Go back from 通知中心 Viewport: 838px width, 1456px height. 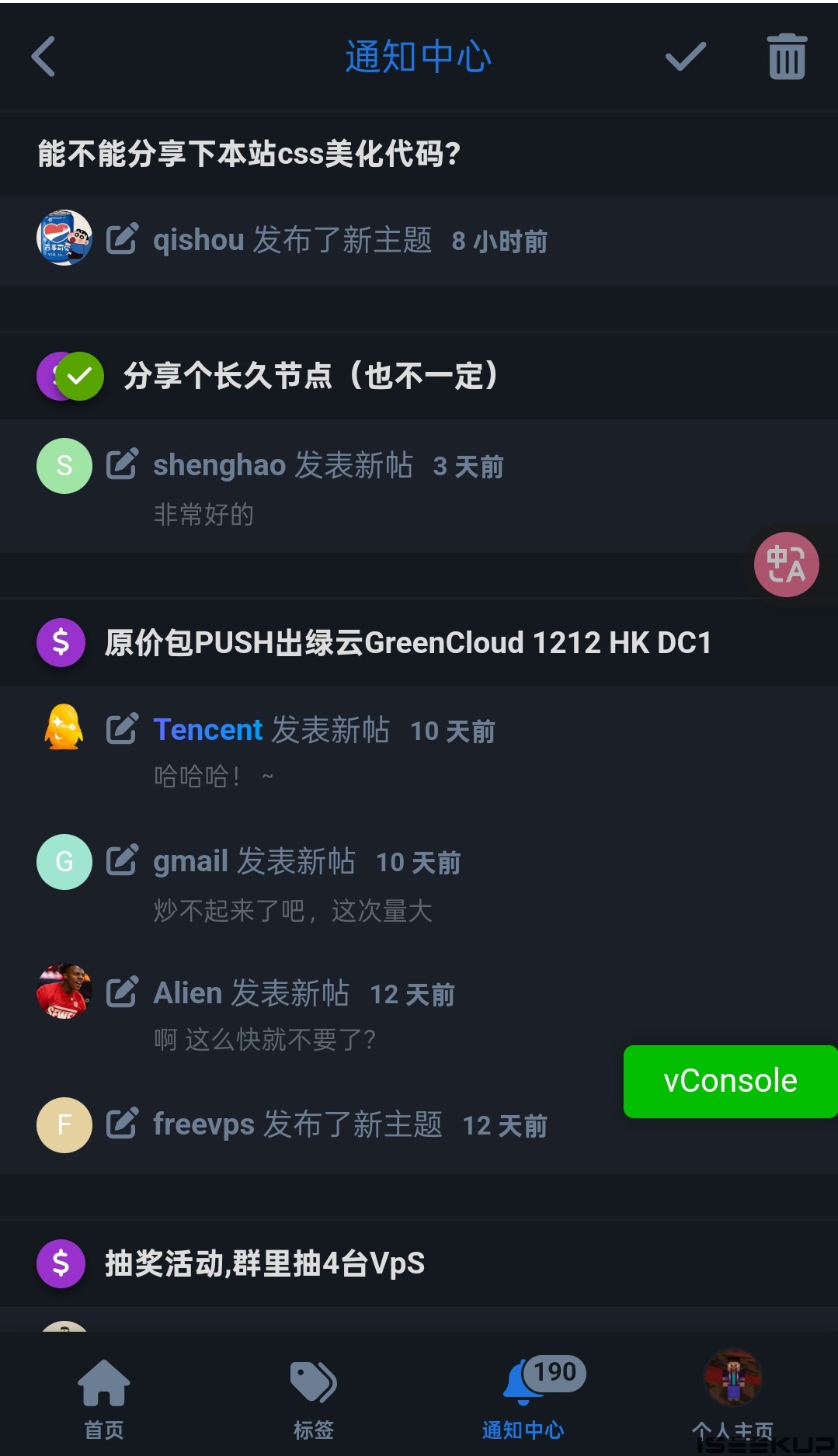coord(43,57)
